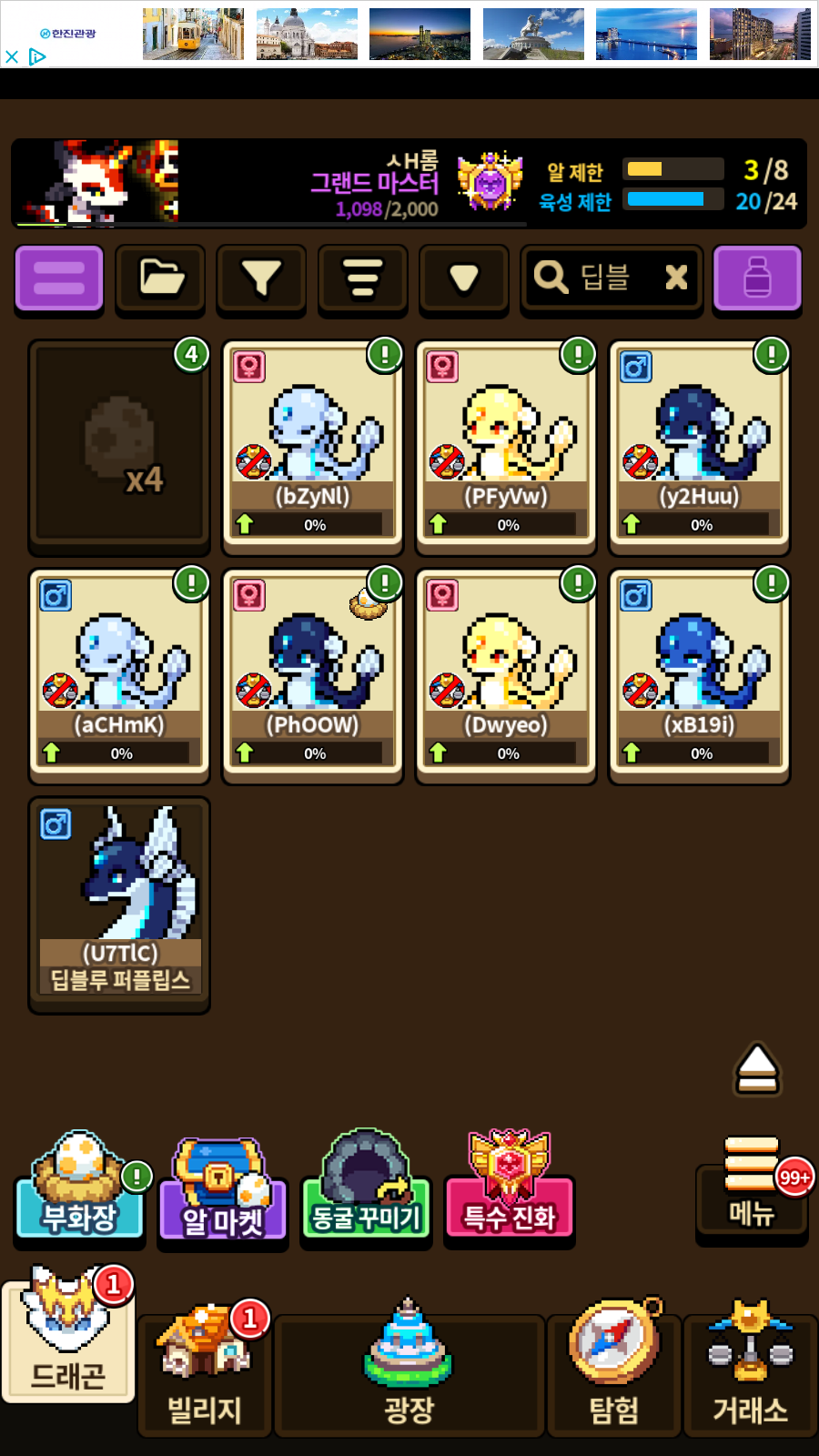
Task: Open the purple list view button
Action: 59,278
